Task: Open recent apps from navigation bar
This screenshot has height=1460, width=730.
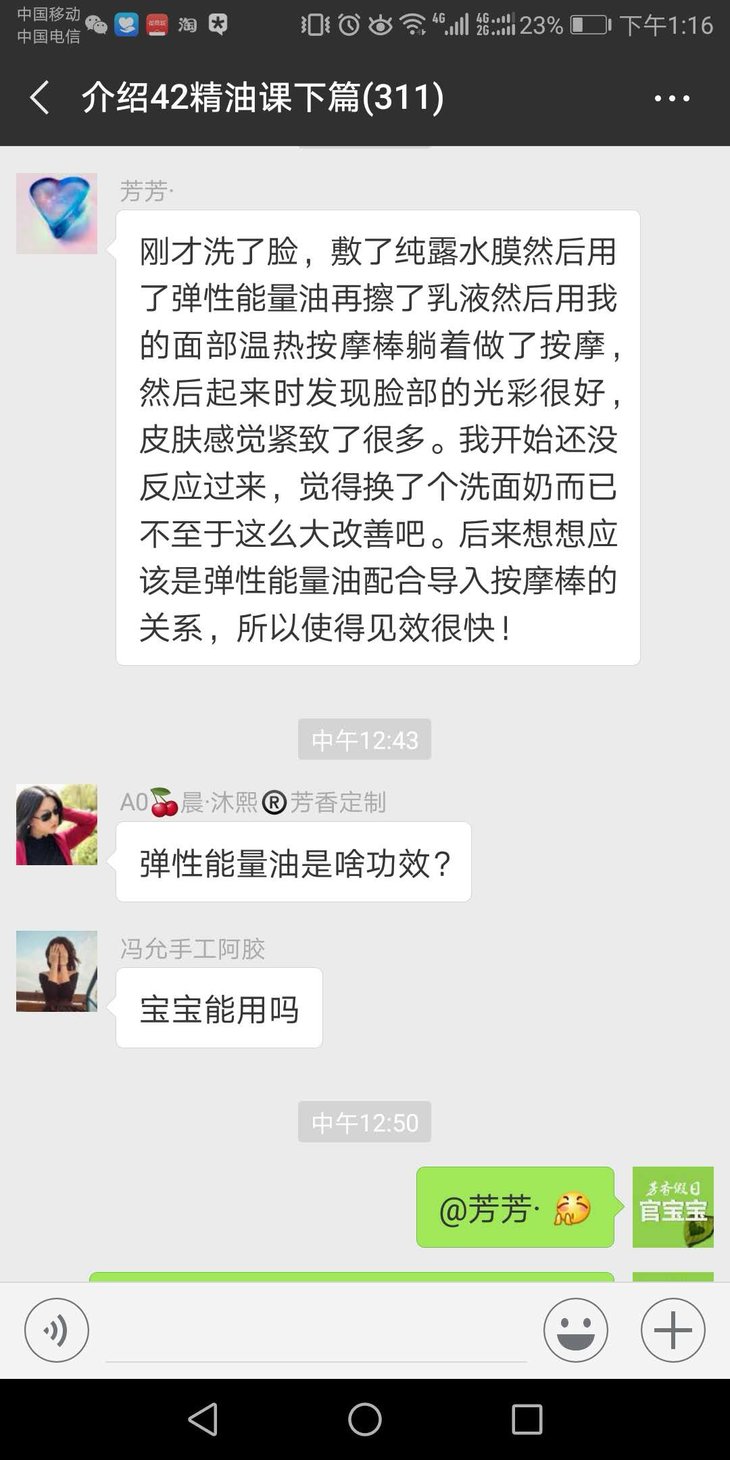Action: tap(527, 1419)
